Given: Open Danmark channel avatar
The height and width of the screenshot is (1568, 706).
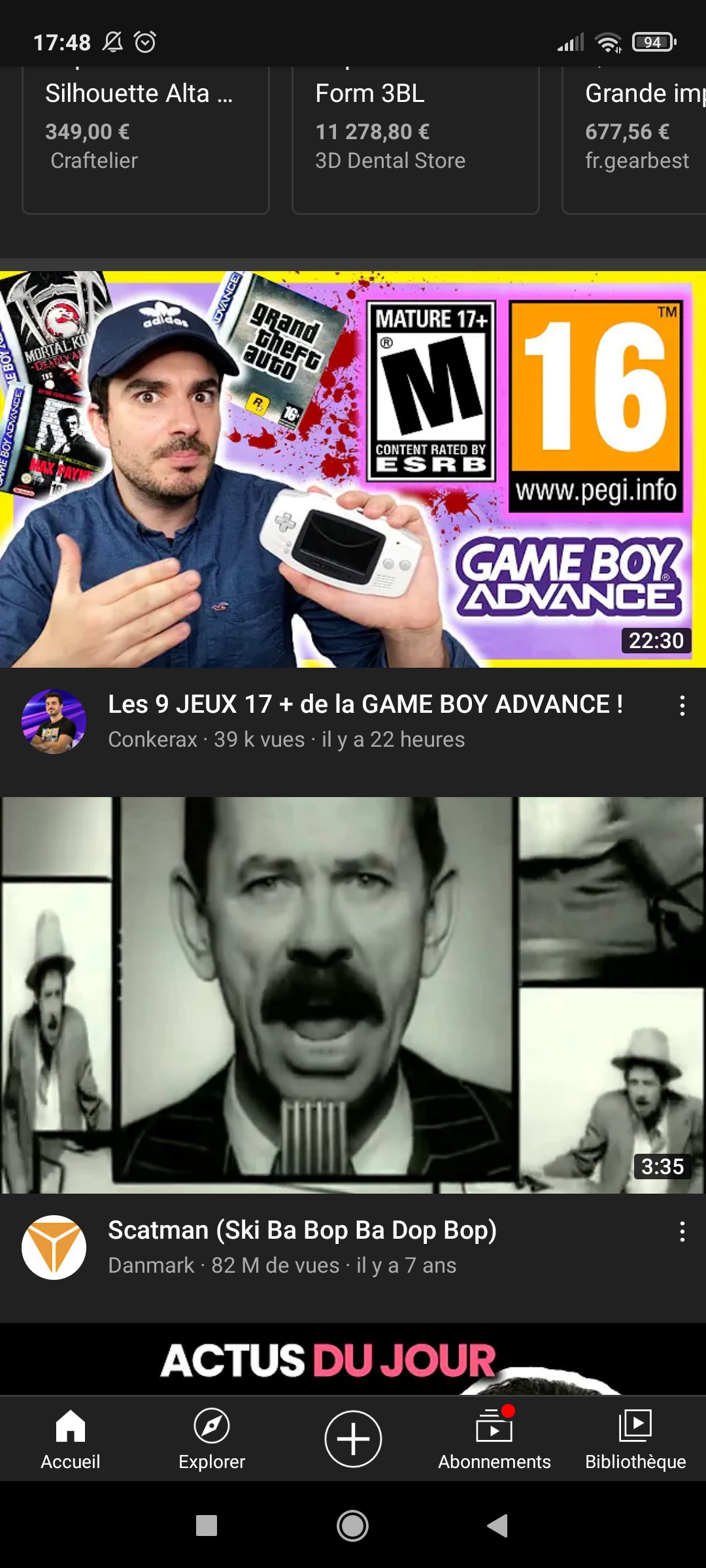Looking at the screenshot, I should click(54, 1247).
